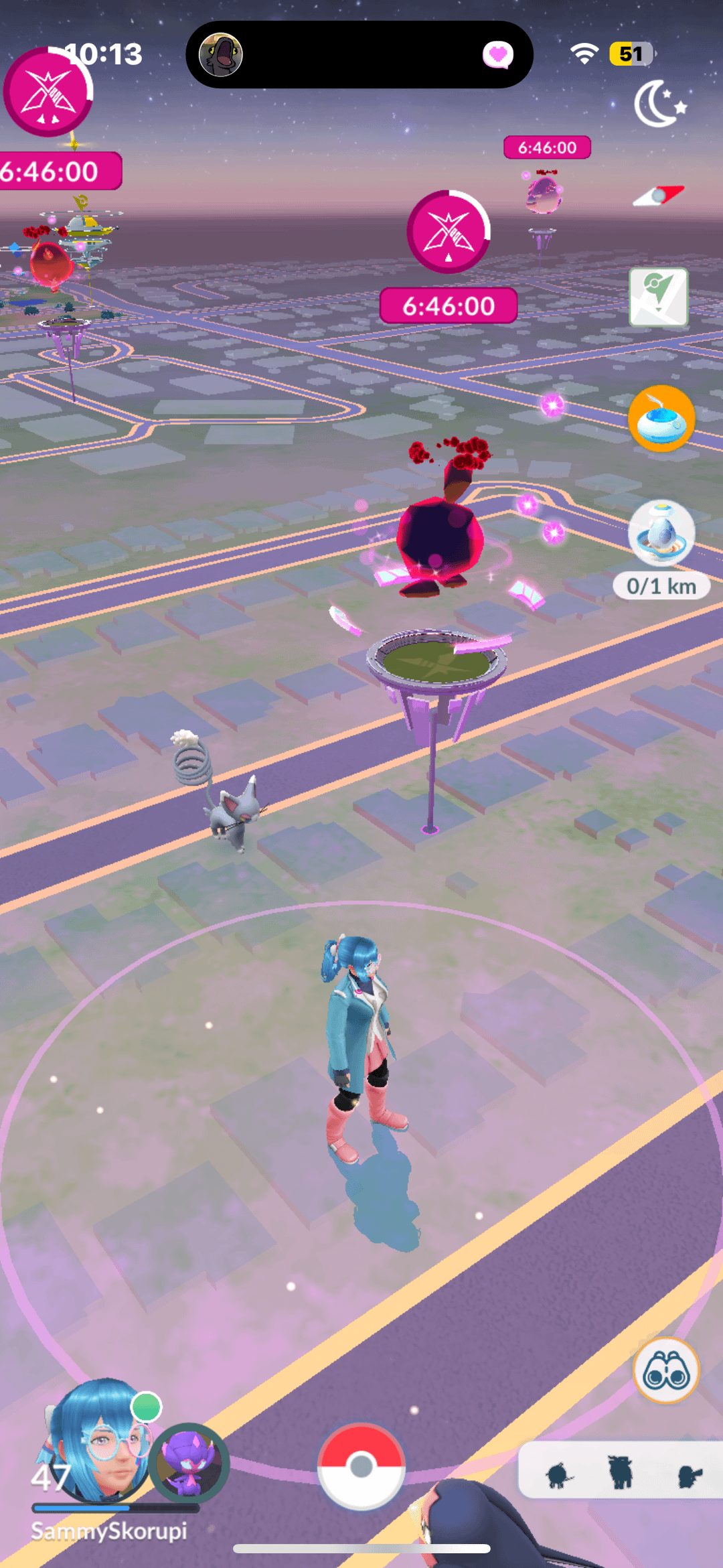Tap the wild Glameow on the map
Viewport: 723px width, 1568px height.
tap(231, 810)
